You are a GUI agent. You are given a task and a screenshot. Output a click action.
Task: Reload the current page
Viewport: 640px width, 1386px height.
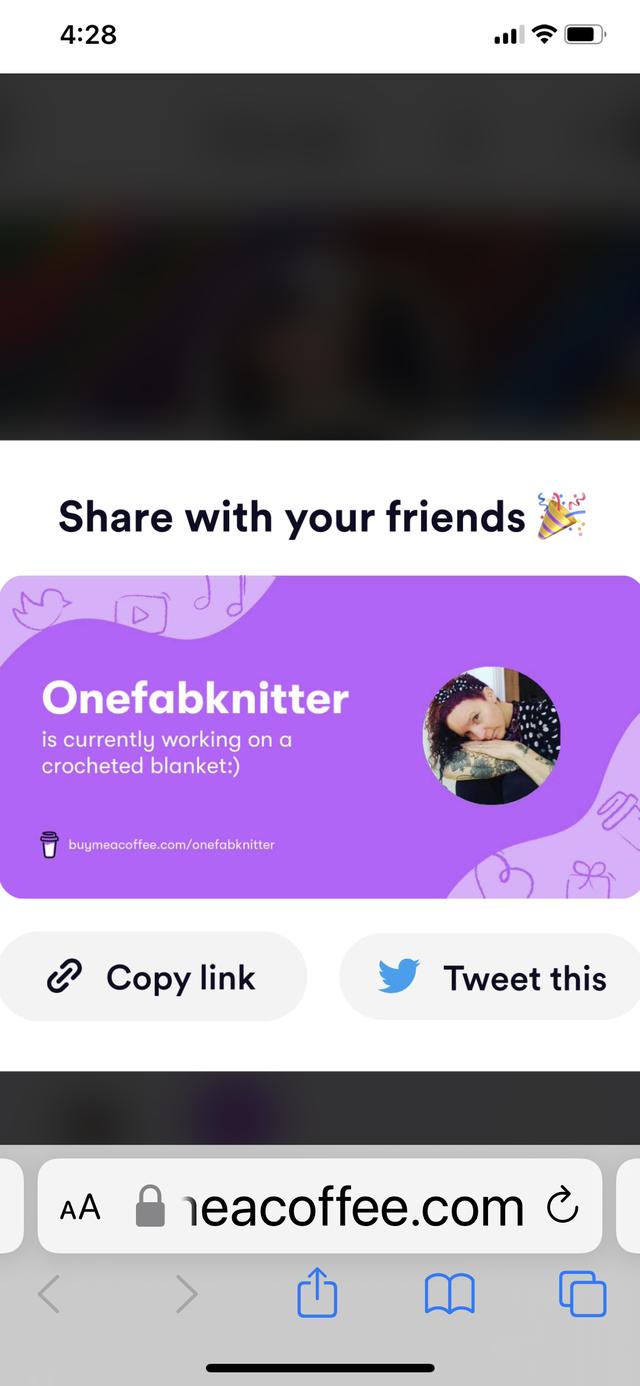coord(563,1206)
